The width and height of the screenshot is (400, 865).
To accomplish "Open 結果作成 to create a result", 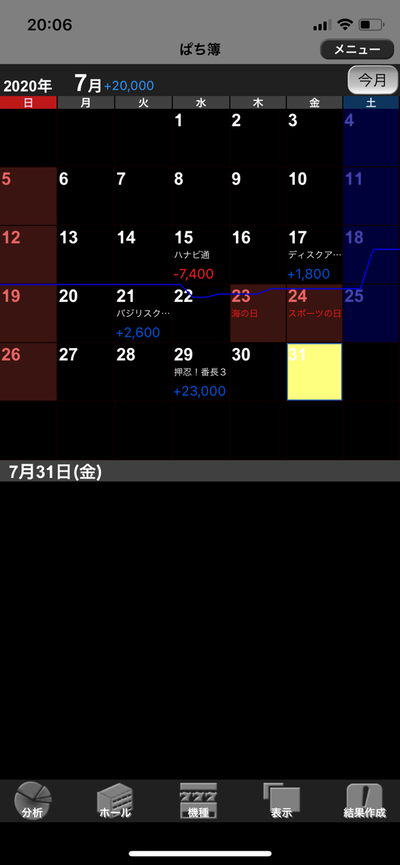I will coord(364,800).
